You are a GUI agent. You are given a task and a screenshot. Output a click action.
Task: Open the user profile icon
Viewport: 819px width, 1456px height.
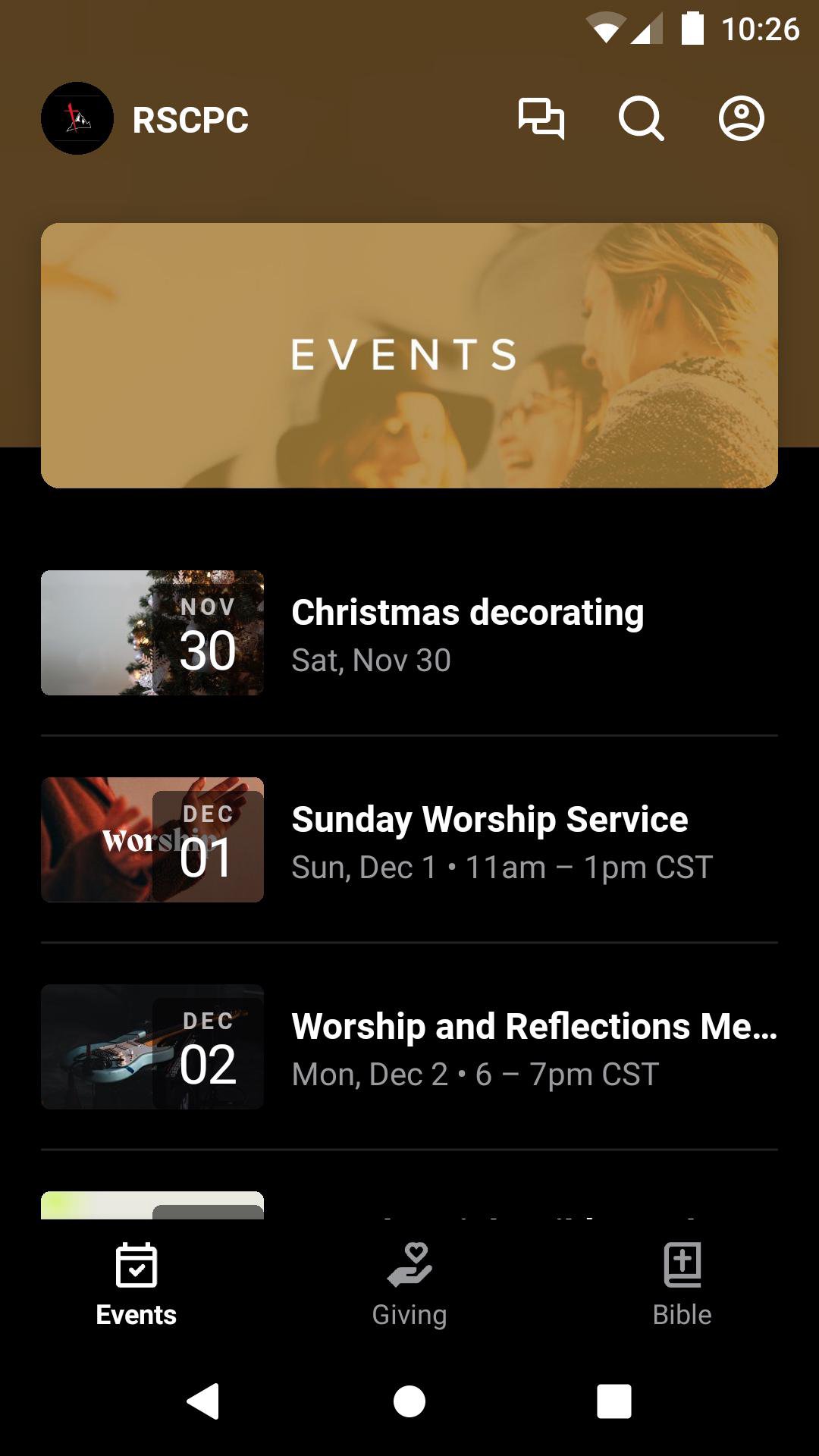tap(741, 119)
